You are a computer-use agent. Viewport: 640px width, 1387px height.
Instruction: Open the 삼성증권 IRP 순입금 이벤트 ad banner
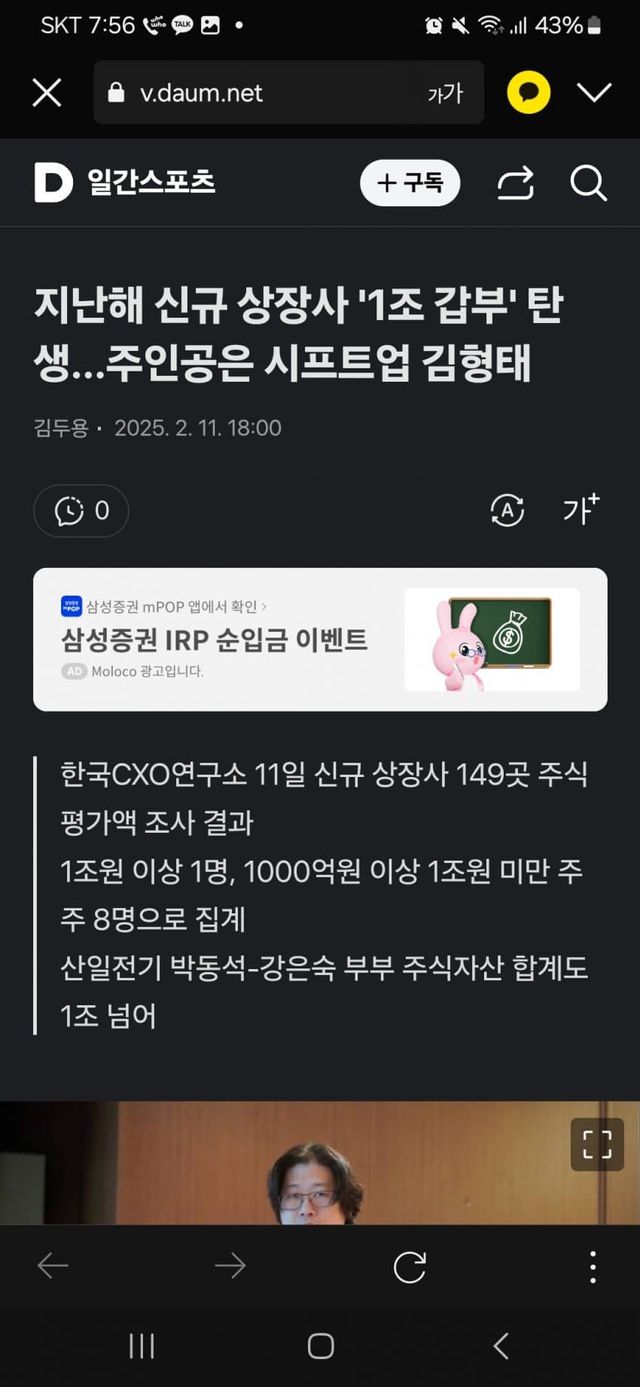pos(320,639)
